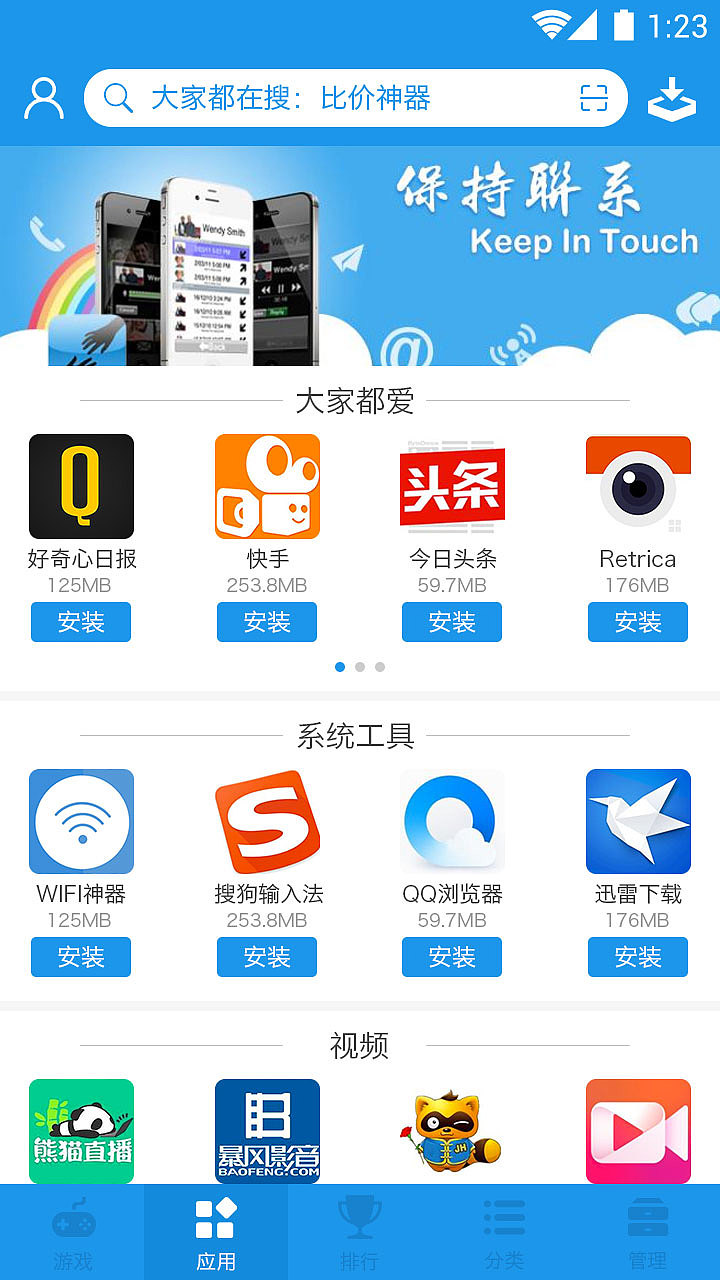Screen dimensions: 720x1280
Task: Click inside the search input field
Action: (x=330, y=97)
